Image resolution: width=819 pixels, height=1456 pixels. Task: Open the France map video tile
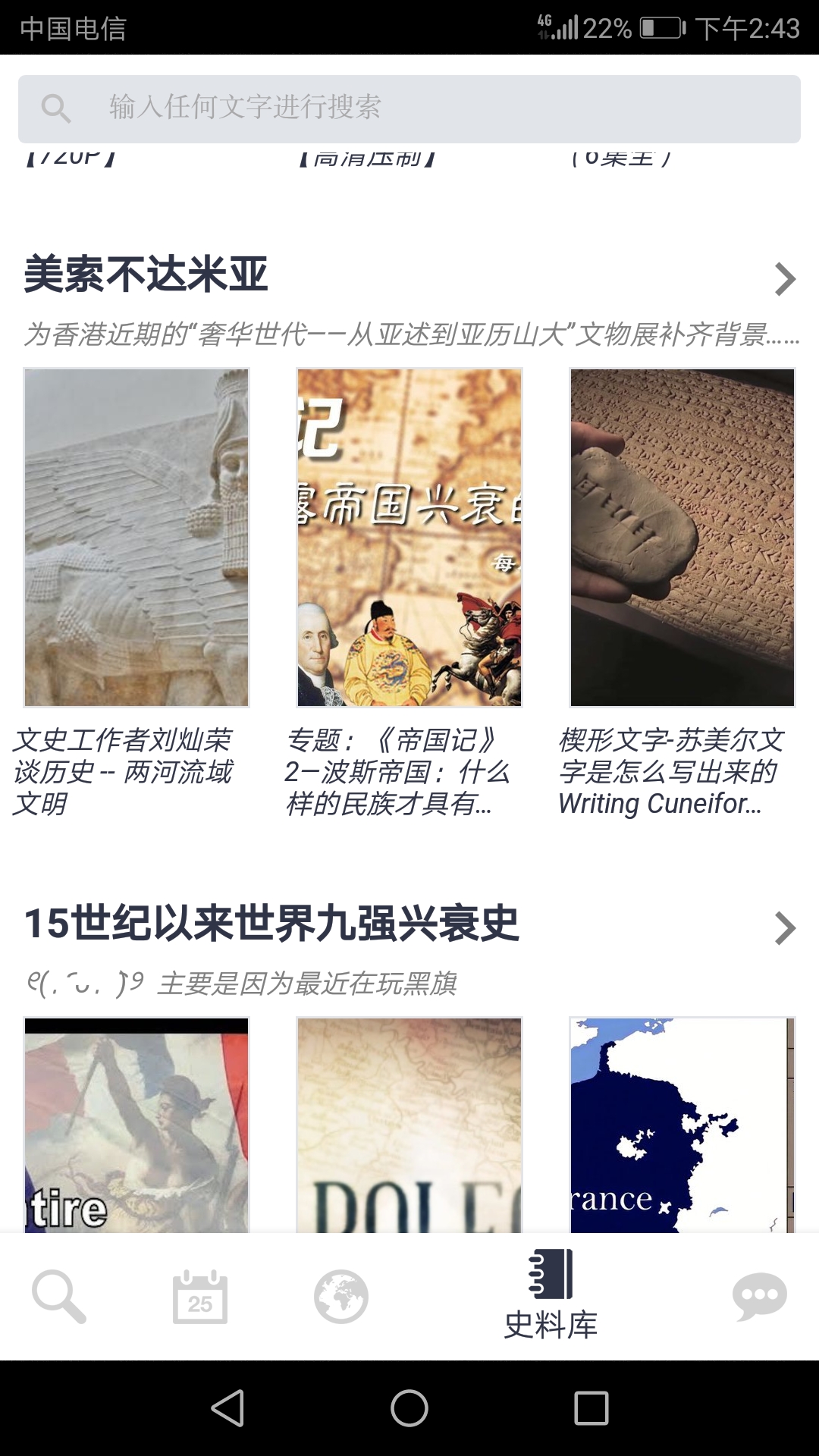tap(682, 1124)
